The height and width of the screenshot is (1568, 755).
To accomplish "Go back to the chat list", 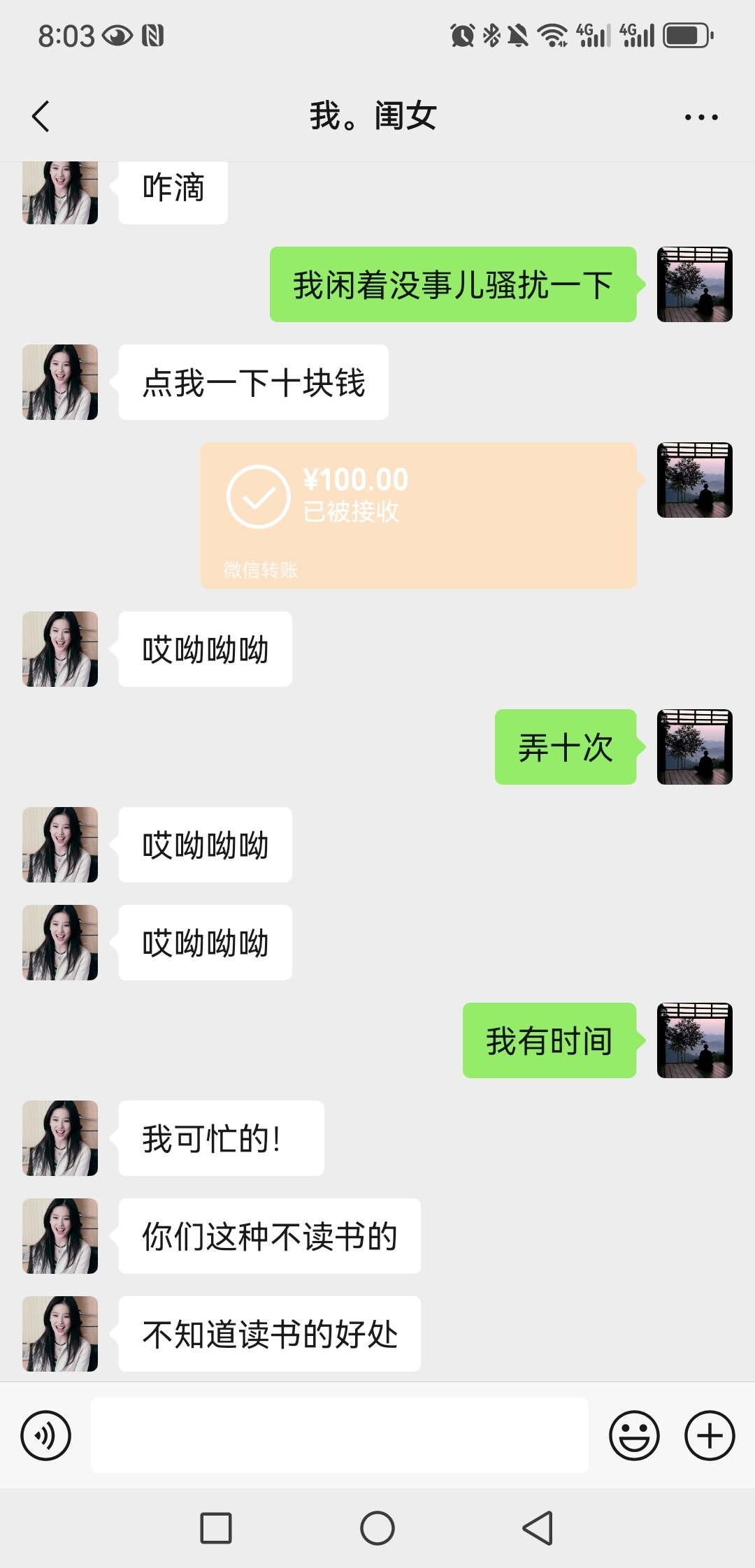I will 41,116.
